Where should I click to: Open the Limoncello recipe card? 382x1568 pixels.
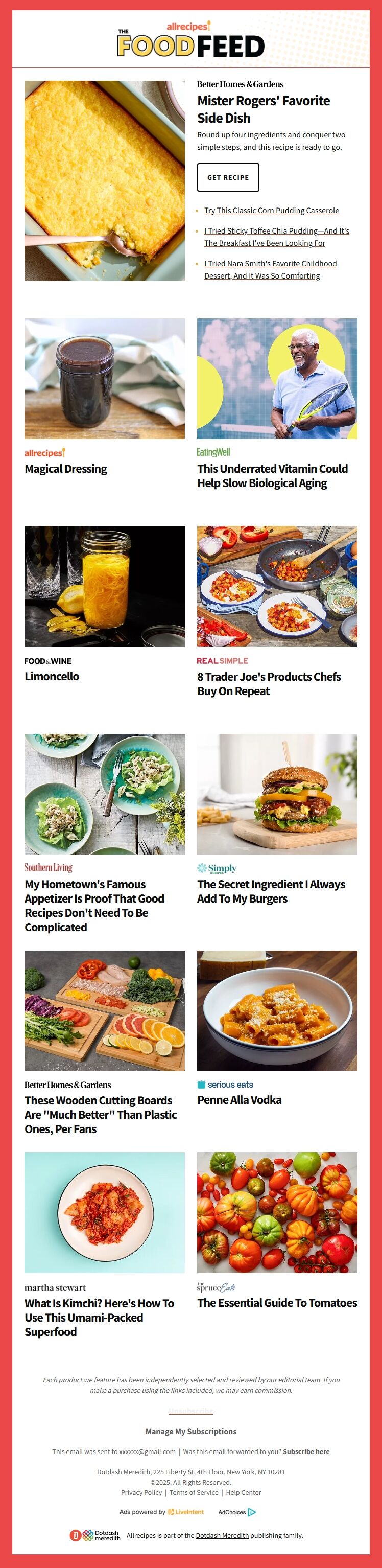point(52,676)
